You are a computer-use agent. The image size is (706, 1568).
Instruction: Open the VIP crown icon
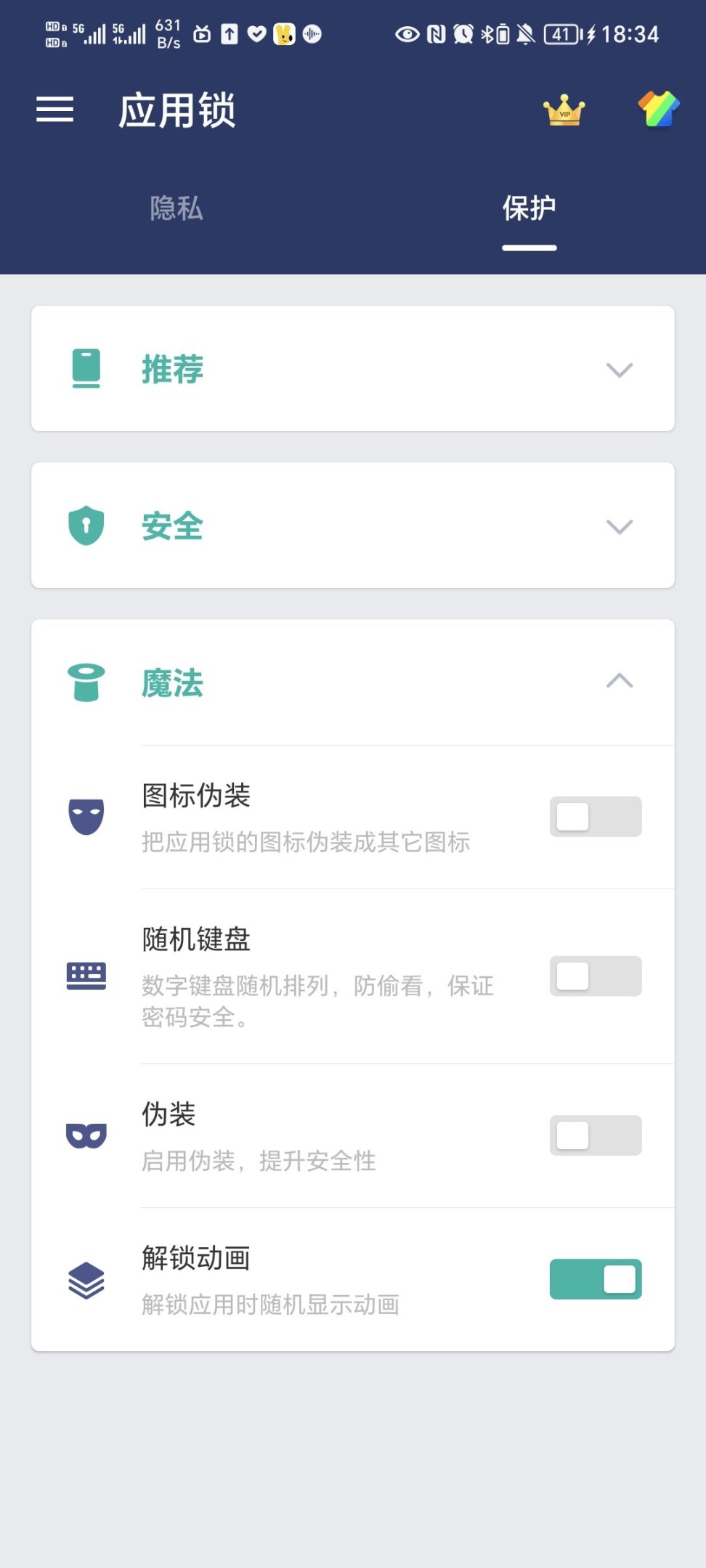pyautogui.click(x=564, y=111)
